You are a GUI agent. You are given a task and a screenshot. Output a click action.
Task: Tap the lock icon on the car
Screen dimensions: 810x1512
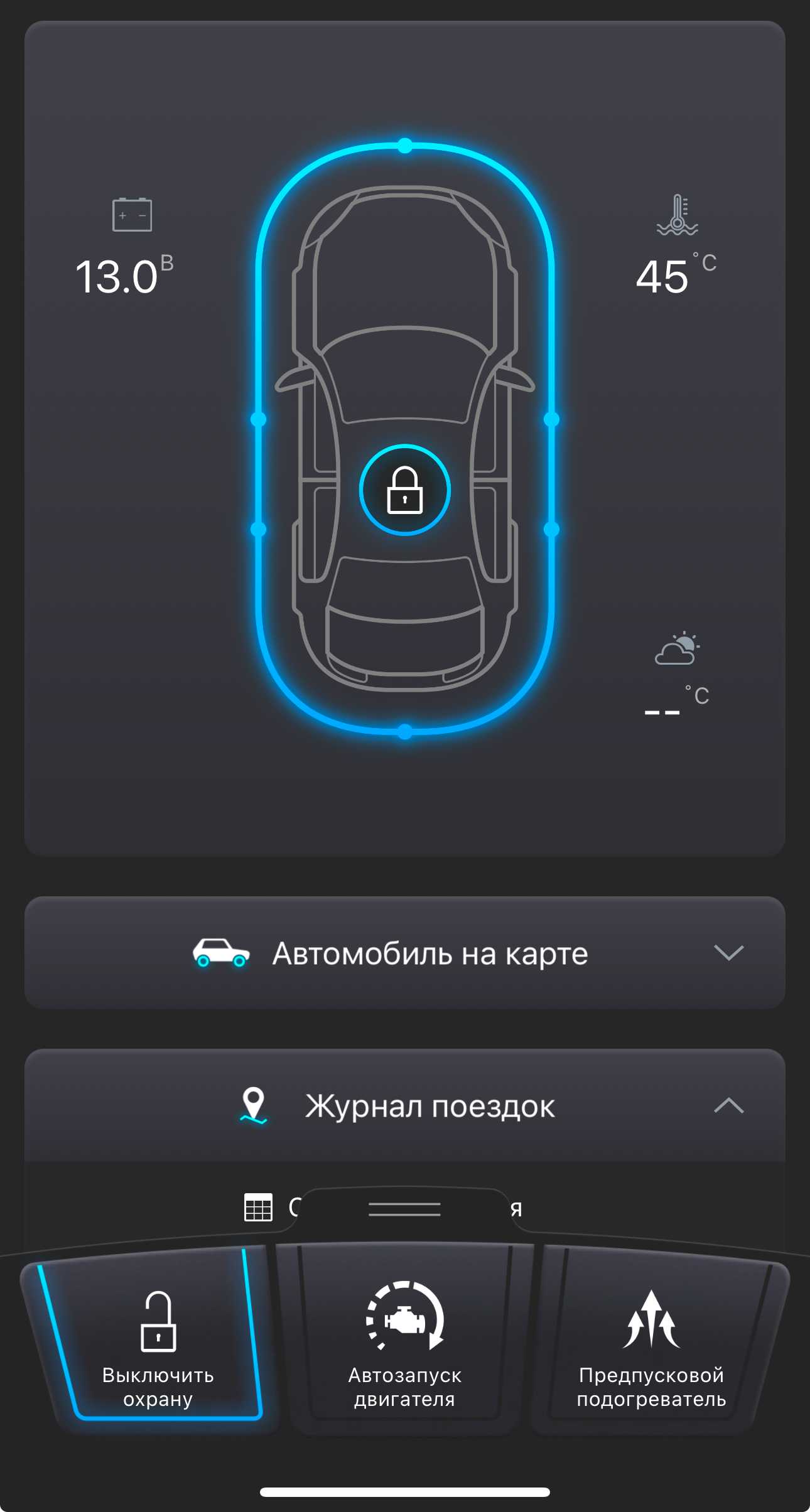(405, 490)
